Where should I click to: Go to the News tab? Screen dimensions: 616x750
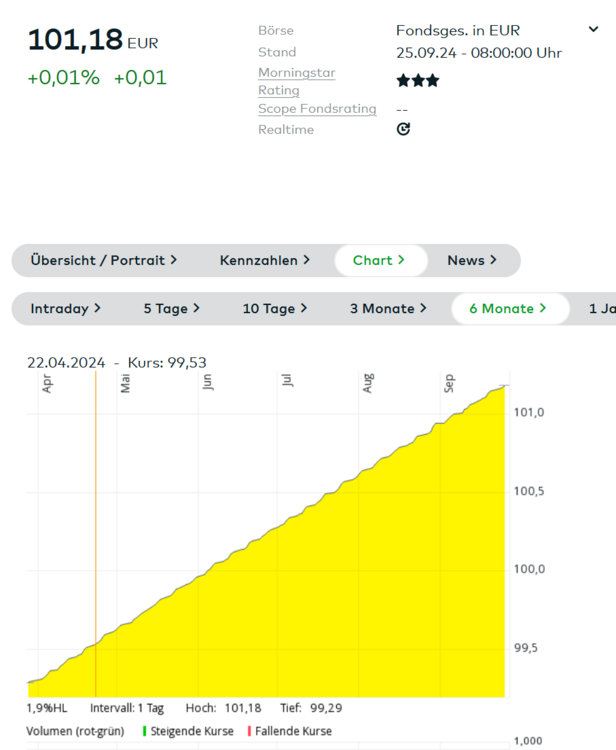472,260
